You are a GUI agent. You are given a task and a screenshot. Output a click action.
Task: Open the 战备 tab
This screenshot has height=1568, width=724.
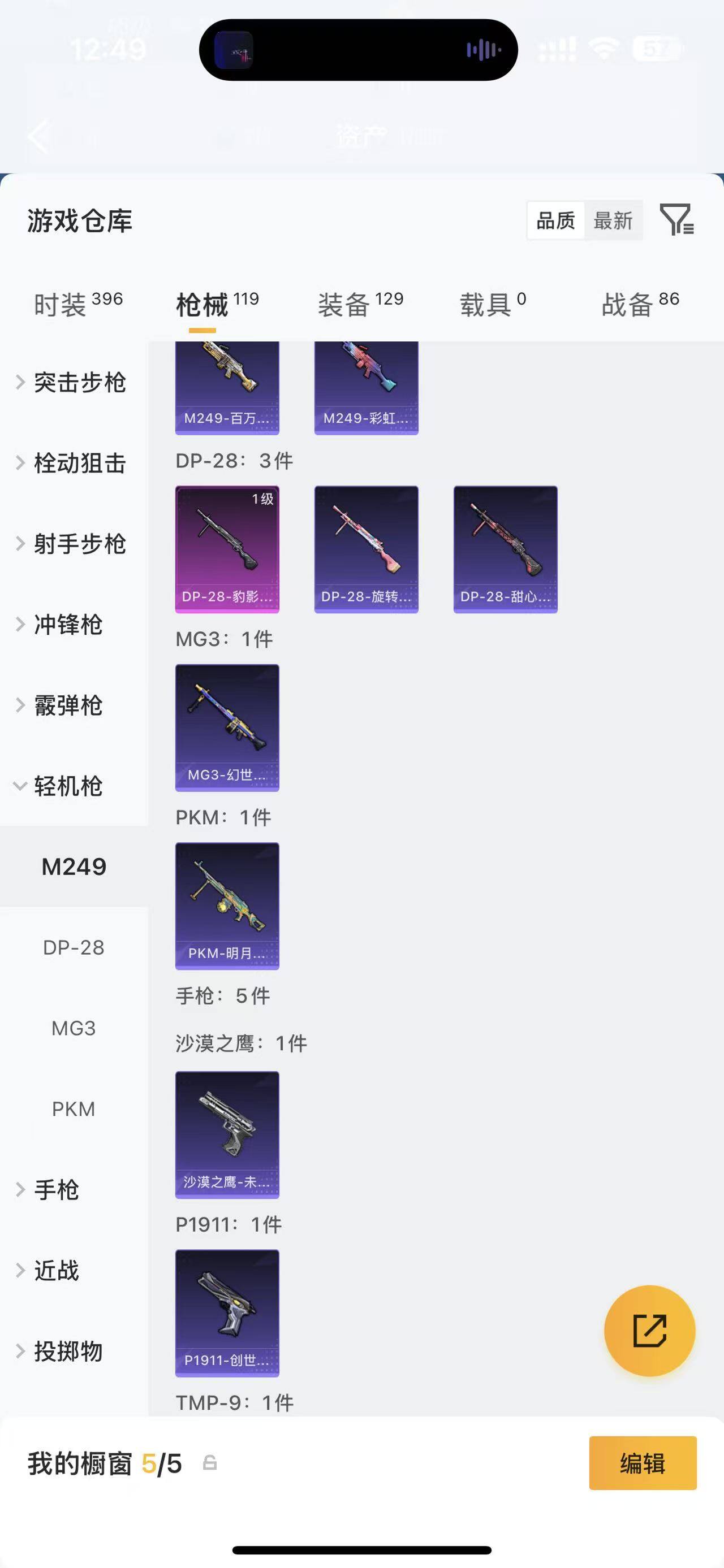639,304
